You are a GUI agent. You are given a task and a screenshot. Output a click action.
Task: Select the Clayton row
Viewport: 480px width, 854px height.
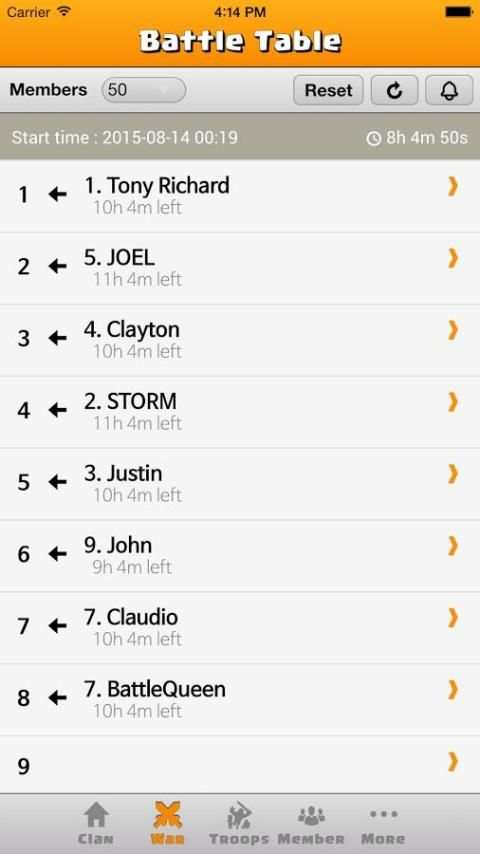240,340
